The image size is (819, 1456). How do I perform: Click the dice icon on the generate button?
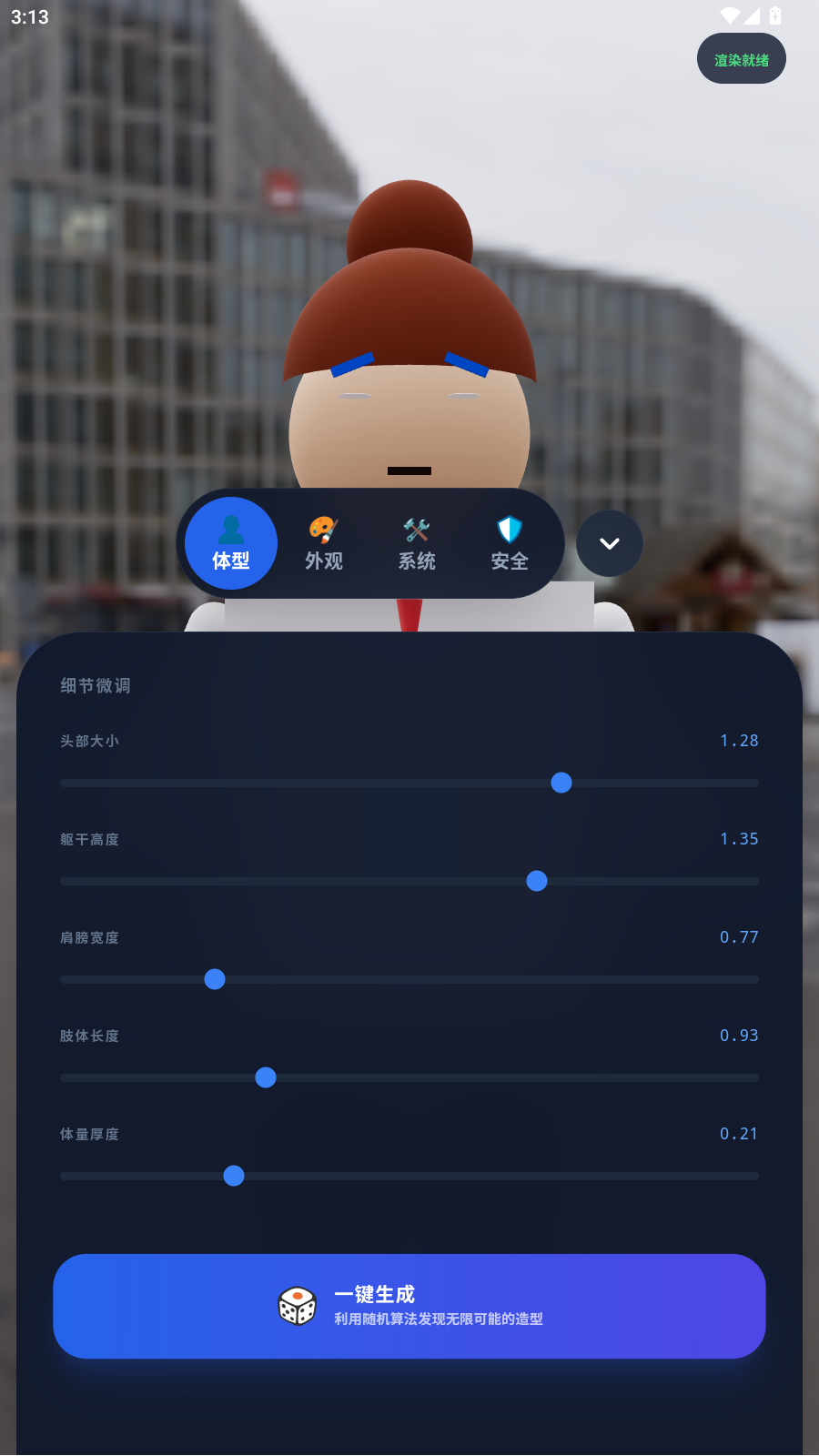[x=298, y=1306]
